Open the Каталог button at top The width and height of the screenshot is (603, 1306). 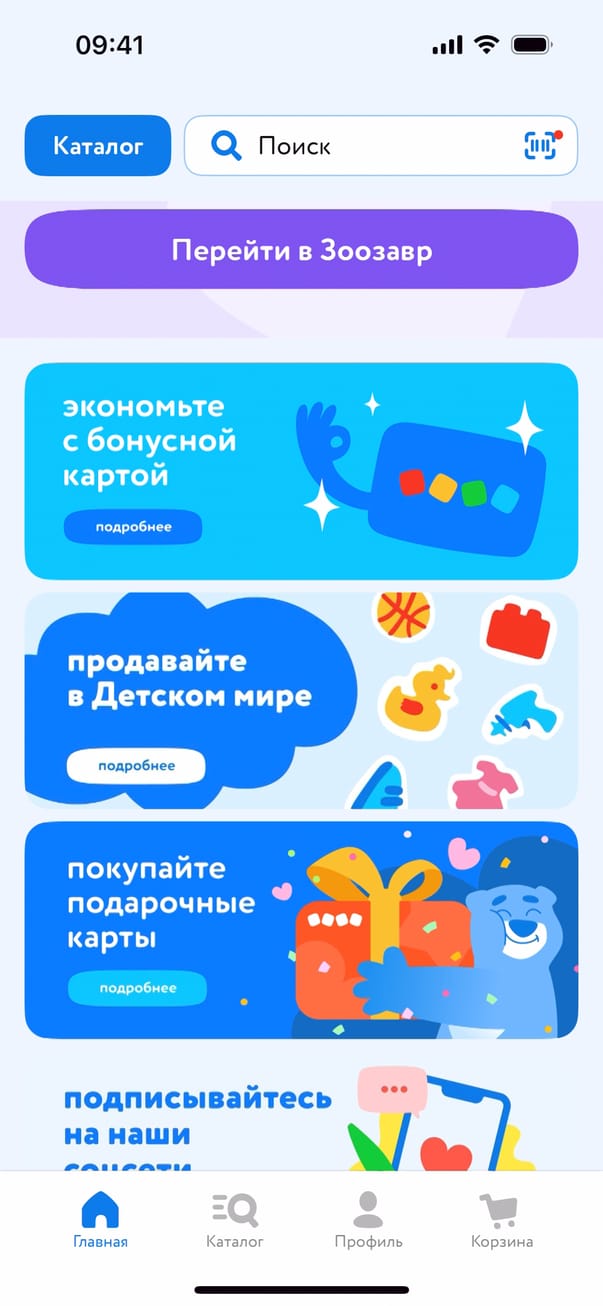98,146
